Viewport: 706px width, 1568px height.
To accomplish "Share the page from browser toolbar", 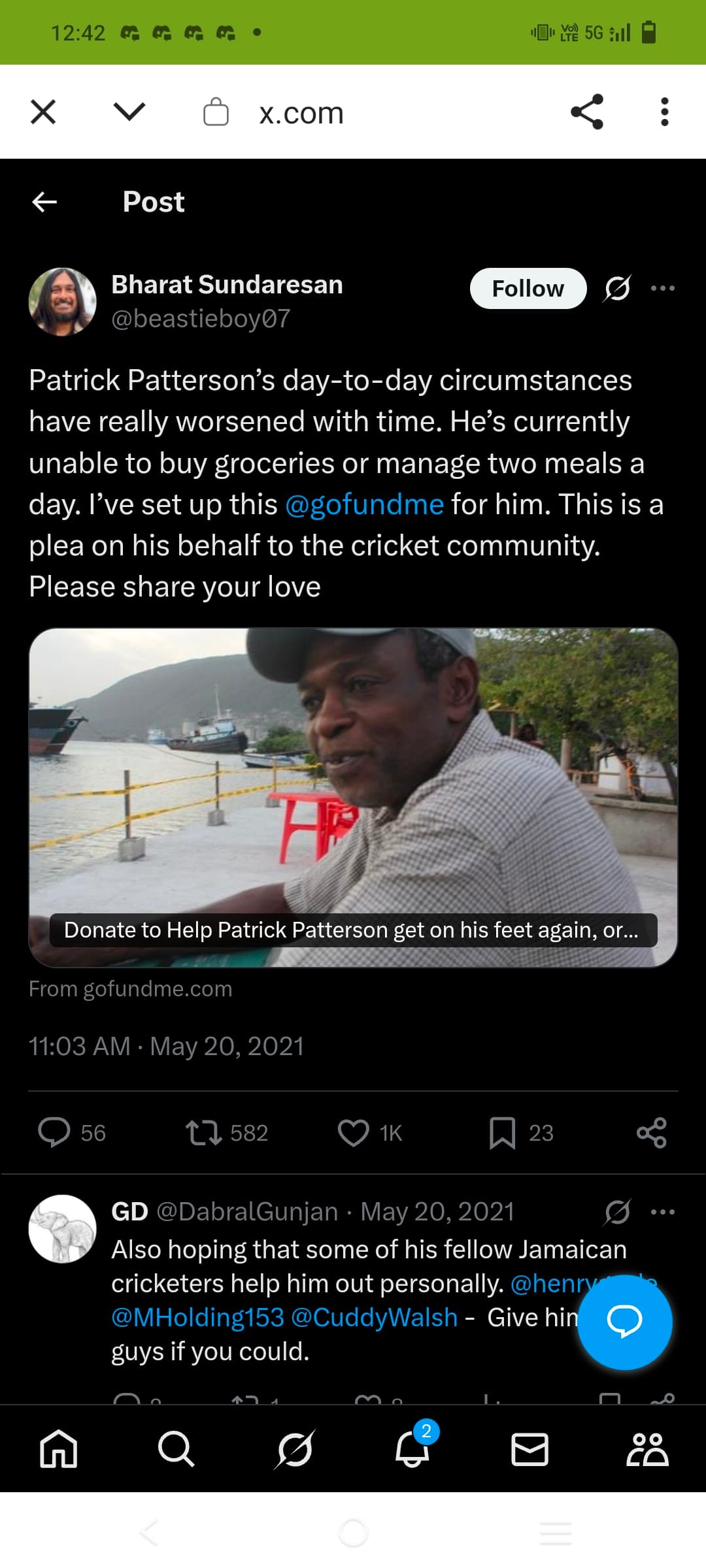I will (x=586, y=112).
